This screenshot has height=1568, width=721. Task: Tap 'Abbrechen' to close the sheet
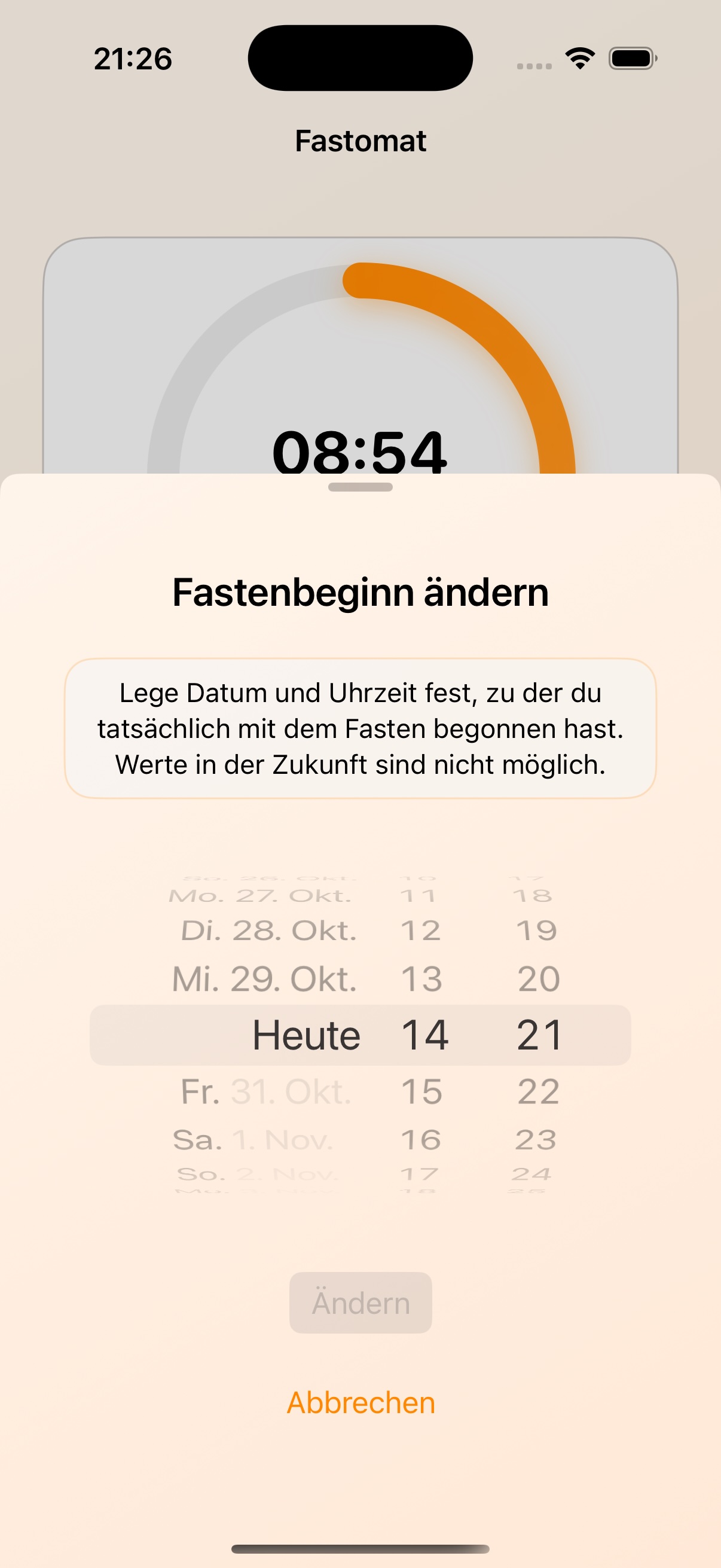tap(360, 1403)
